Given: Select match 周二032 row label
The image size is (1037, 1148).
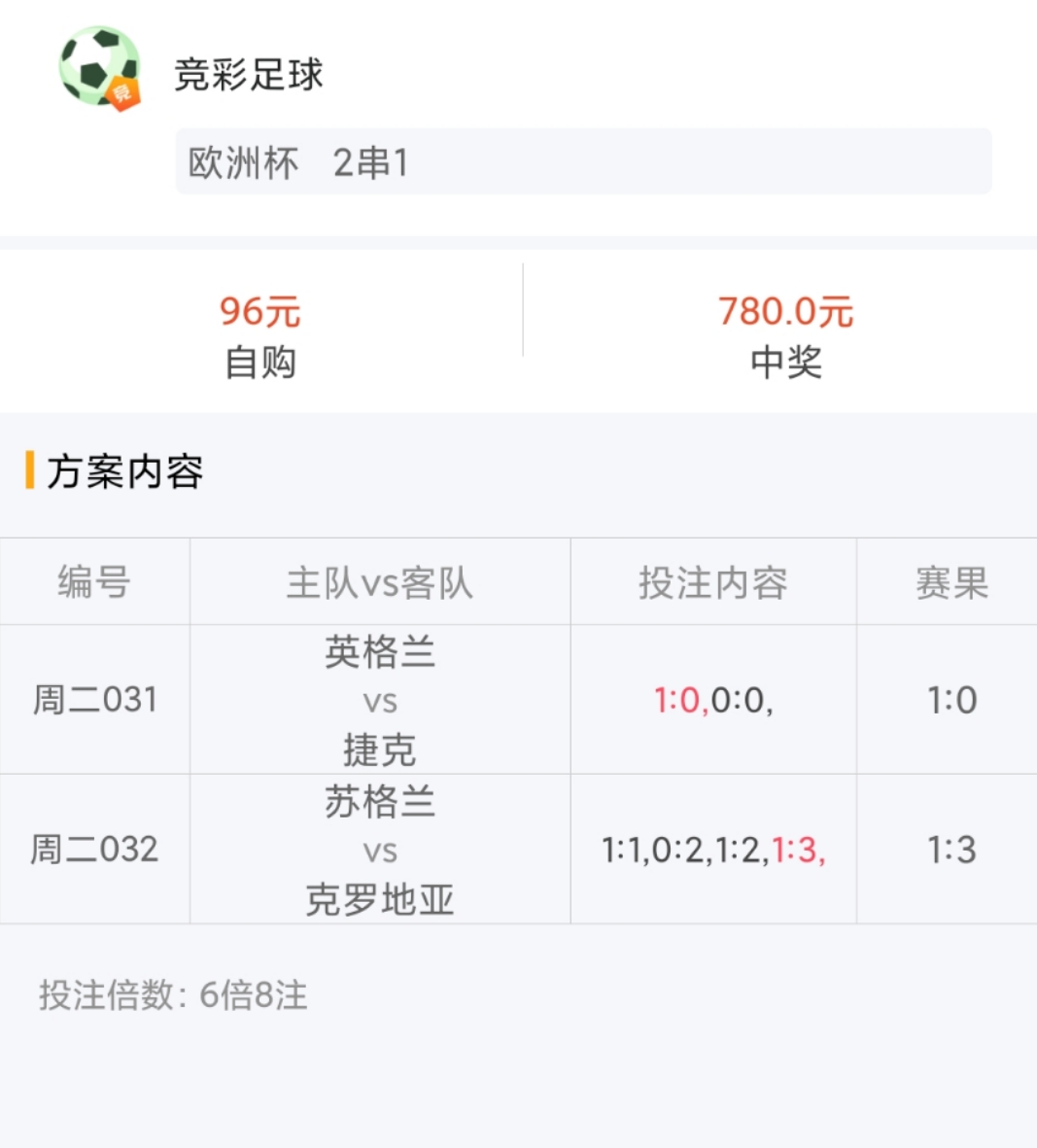Looking at the screenshot, I should coord(93,850).
